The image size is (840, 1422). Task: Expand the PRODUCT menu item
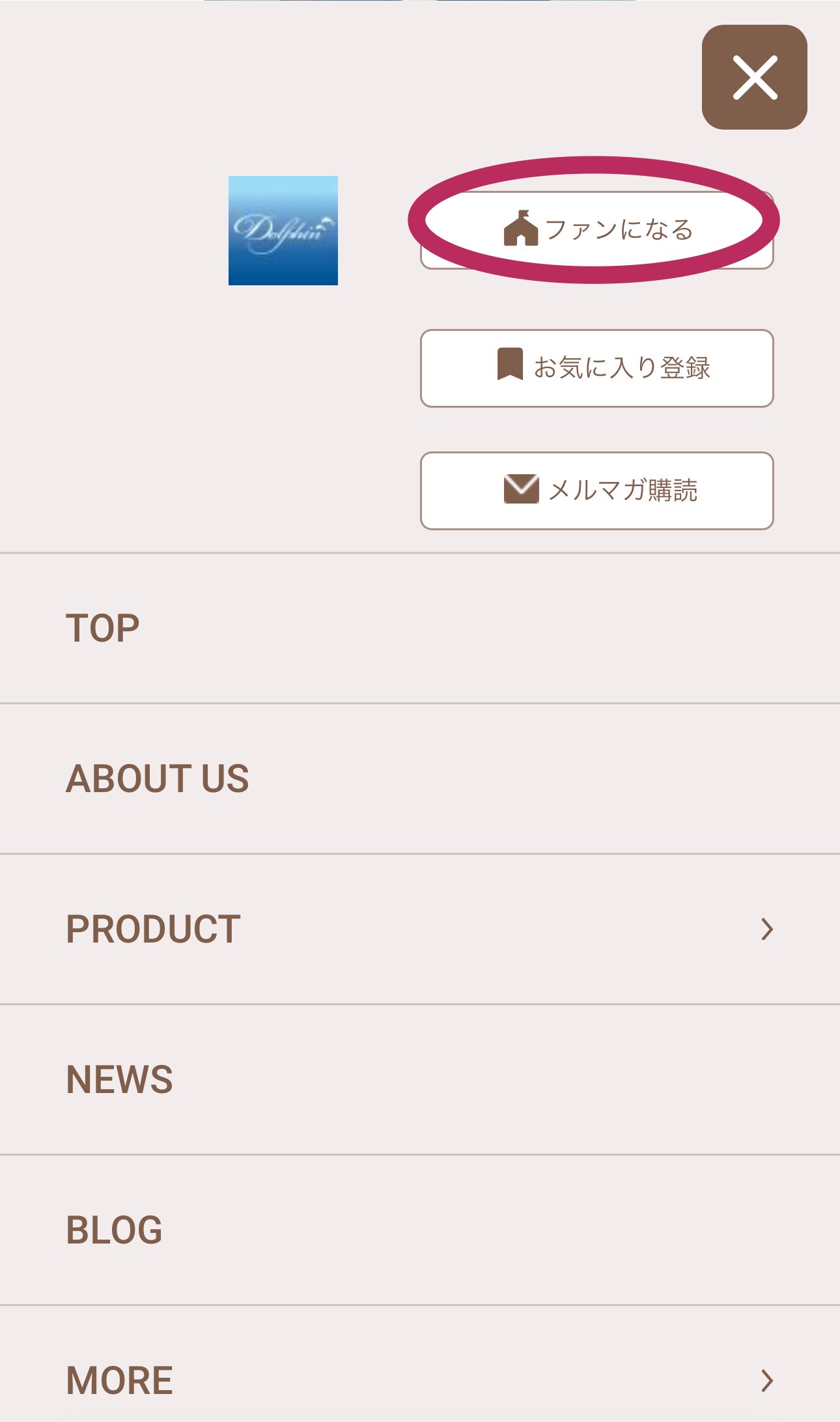pyautogui.click(x=419, y=929)
